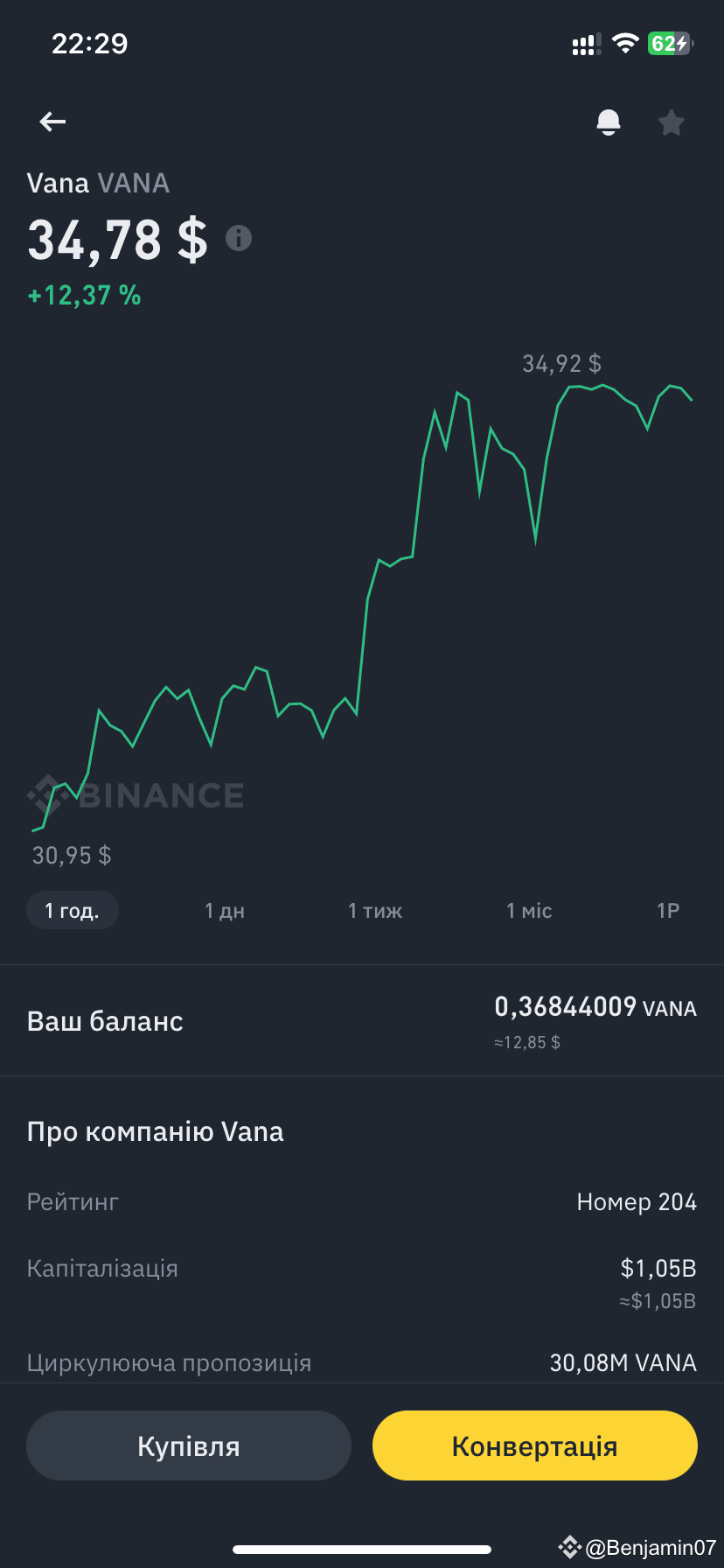Tap your balance of 0,36844009 VANA
724x1568 pixels.
(594, 1007)
